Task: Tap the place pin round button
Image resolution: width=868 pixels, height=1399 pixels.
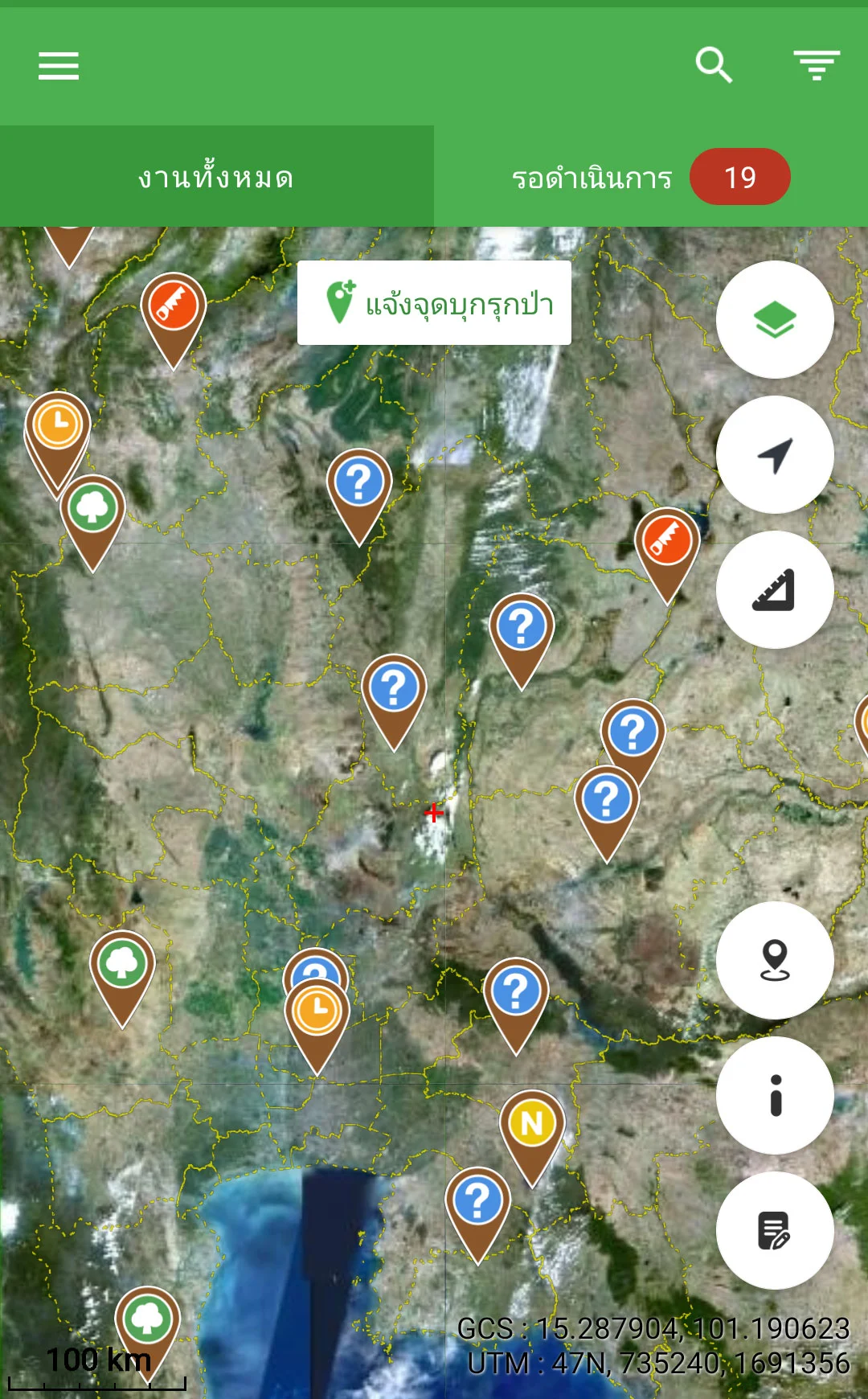Action: 775,960
